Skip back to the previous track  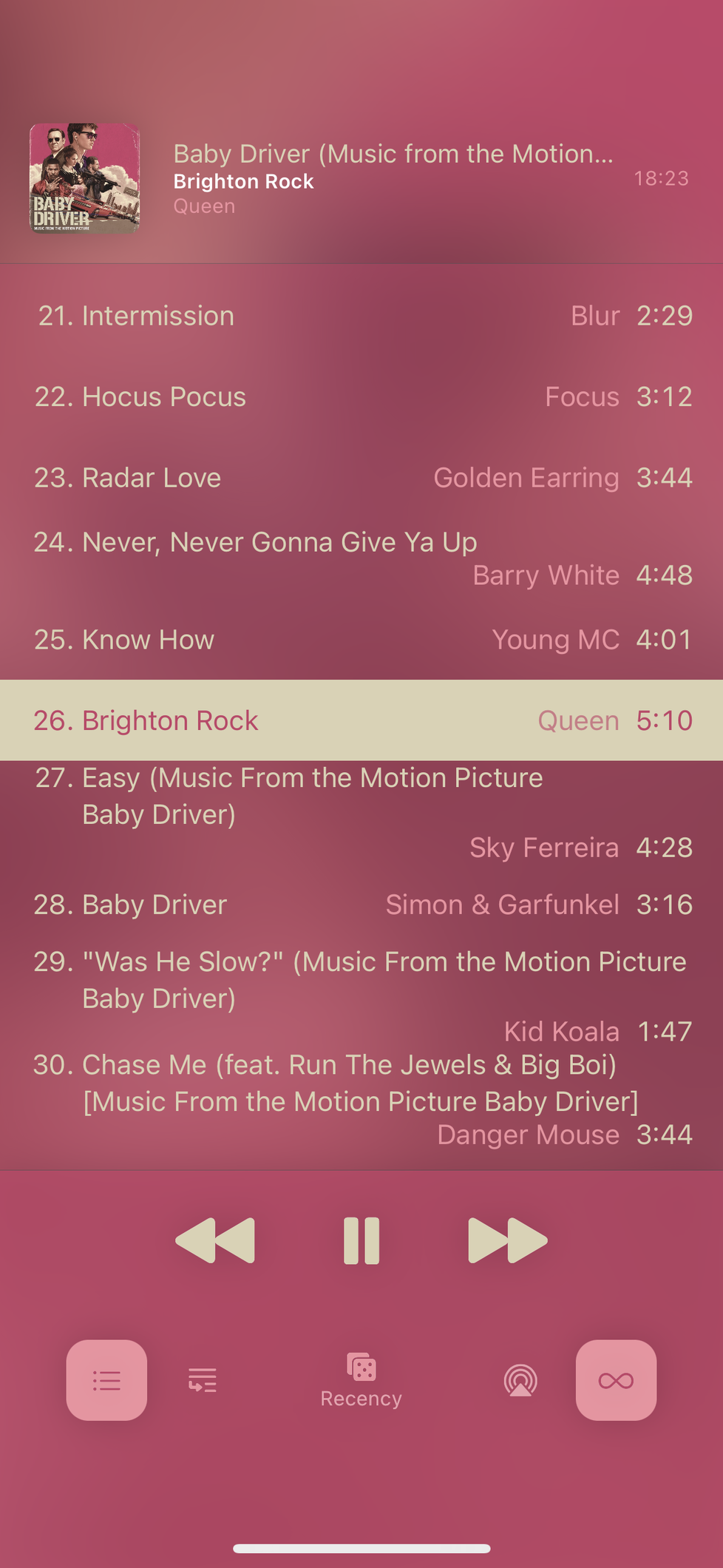point(215,1240)
